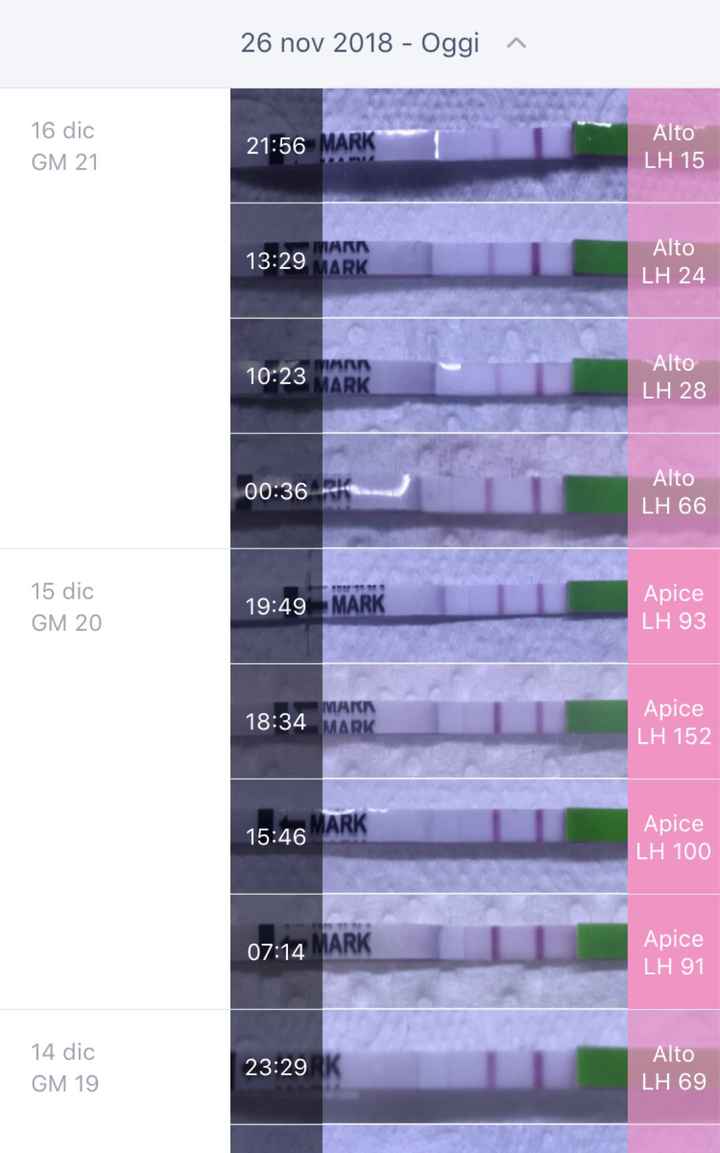Open the 18:34 peak test strip image
The width and height of the screenshot is (720, 1153).
click(x=430, y=722)
